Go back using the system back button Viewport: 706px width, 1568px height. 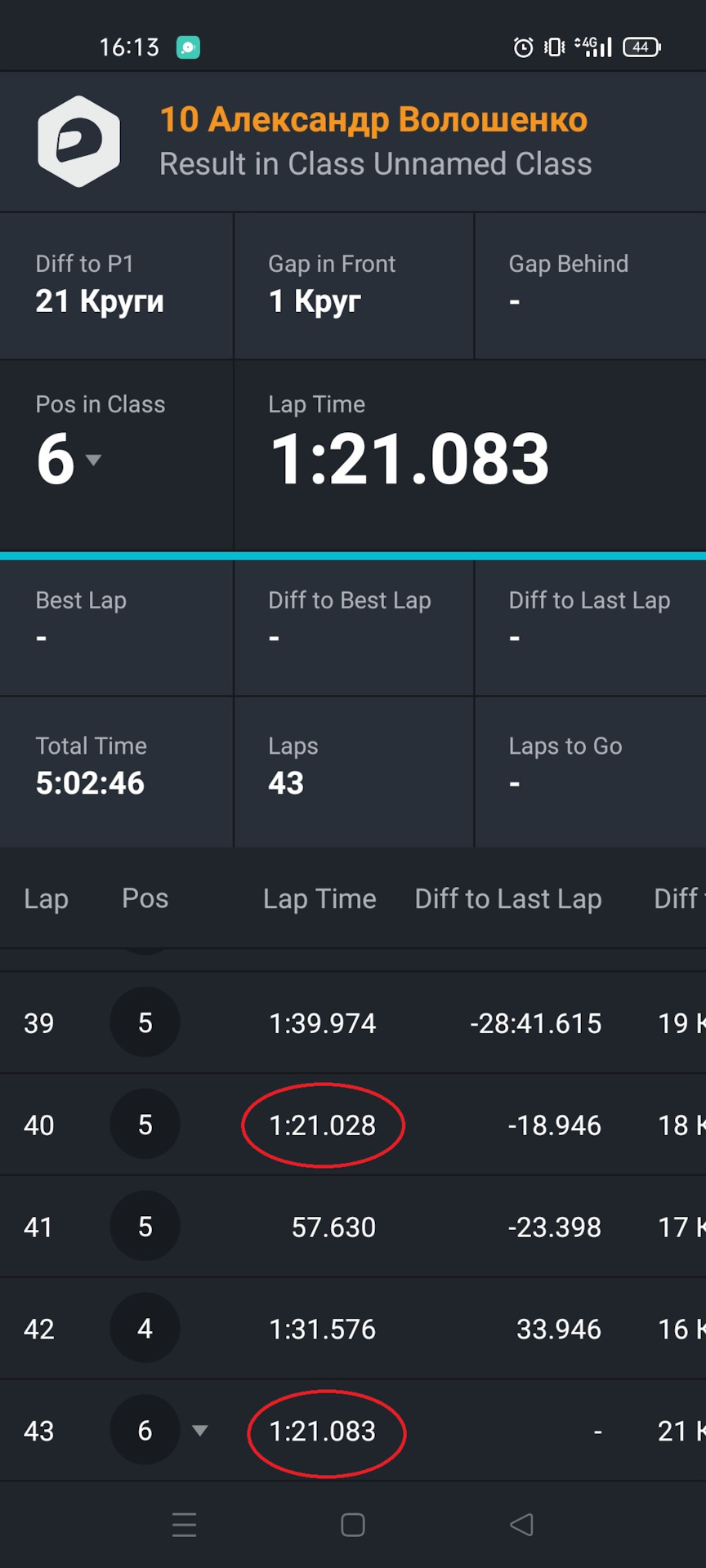pyautogui.click(x=521, y=1524)
